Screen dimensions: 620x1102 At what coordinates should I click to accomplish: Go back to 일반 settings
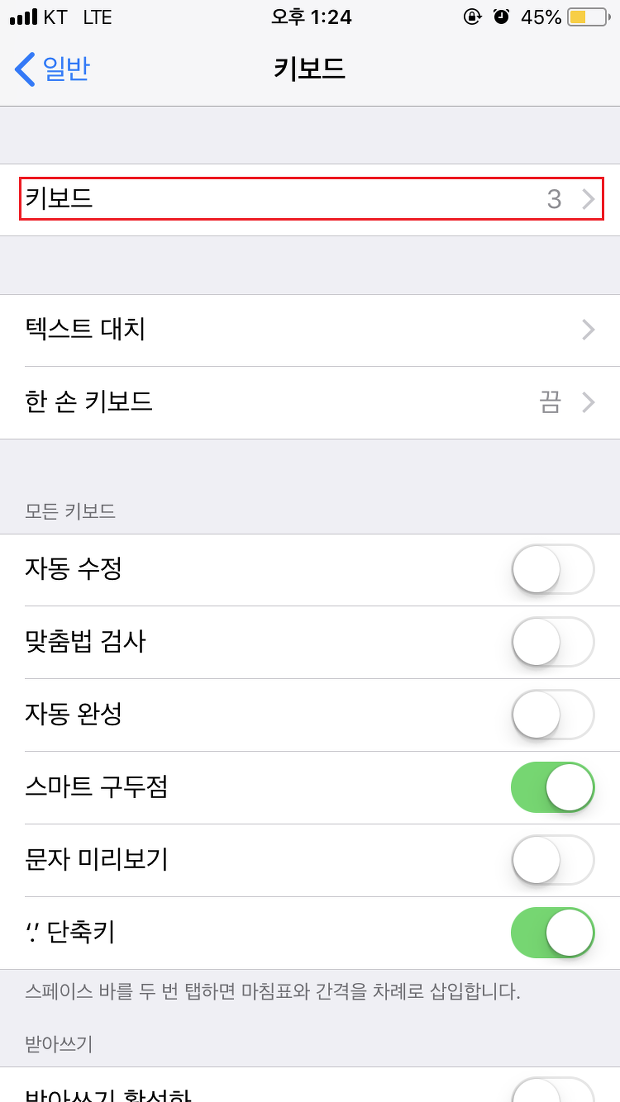tap(52, 70)
